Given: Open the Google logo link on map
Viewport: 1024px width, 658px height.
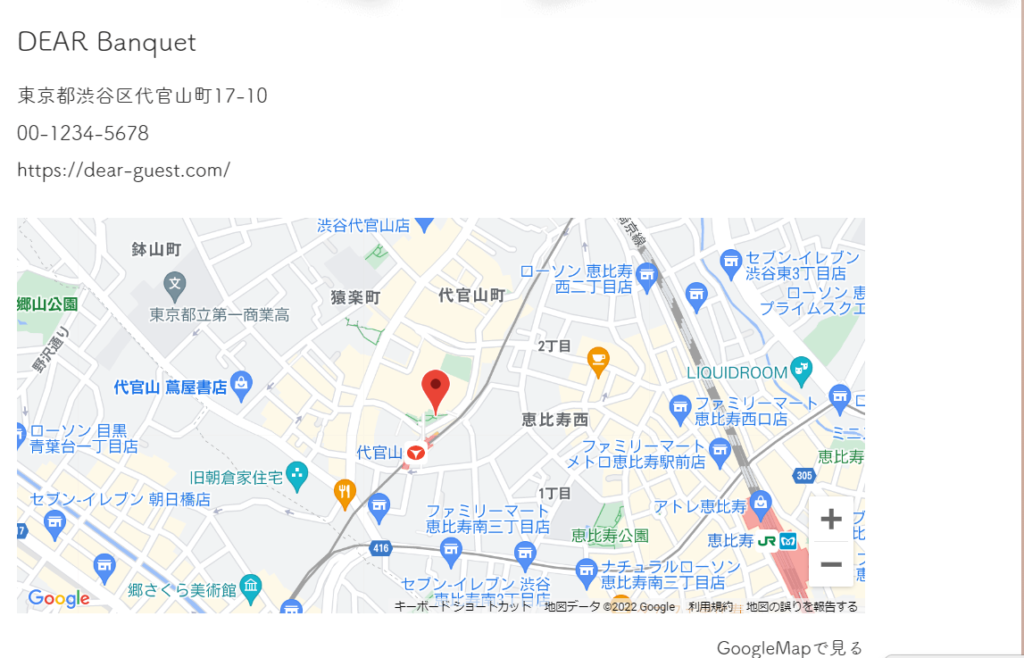Looking at the screenshot, I should click(x=58, y=598).
